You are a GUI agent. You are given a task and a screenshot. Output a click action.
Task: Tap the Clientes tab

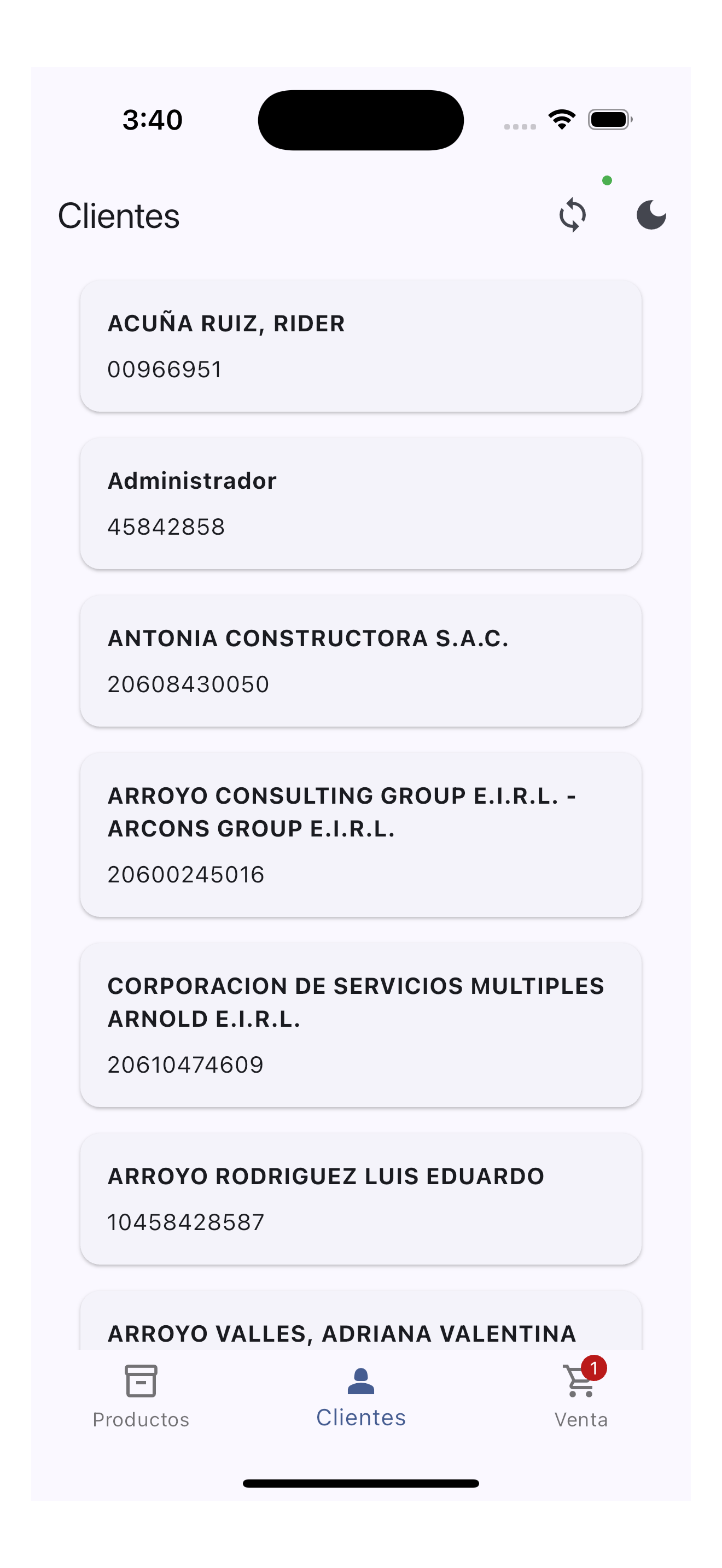tap(361, 1396)
